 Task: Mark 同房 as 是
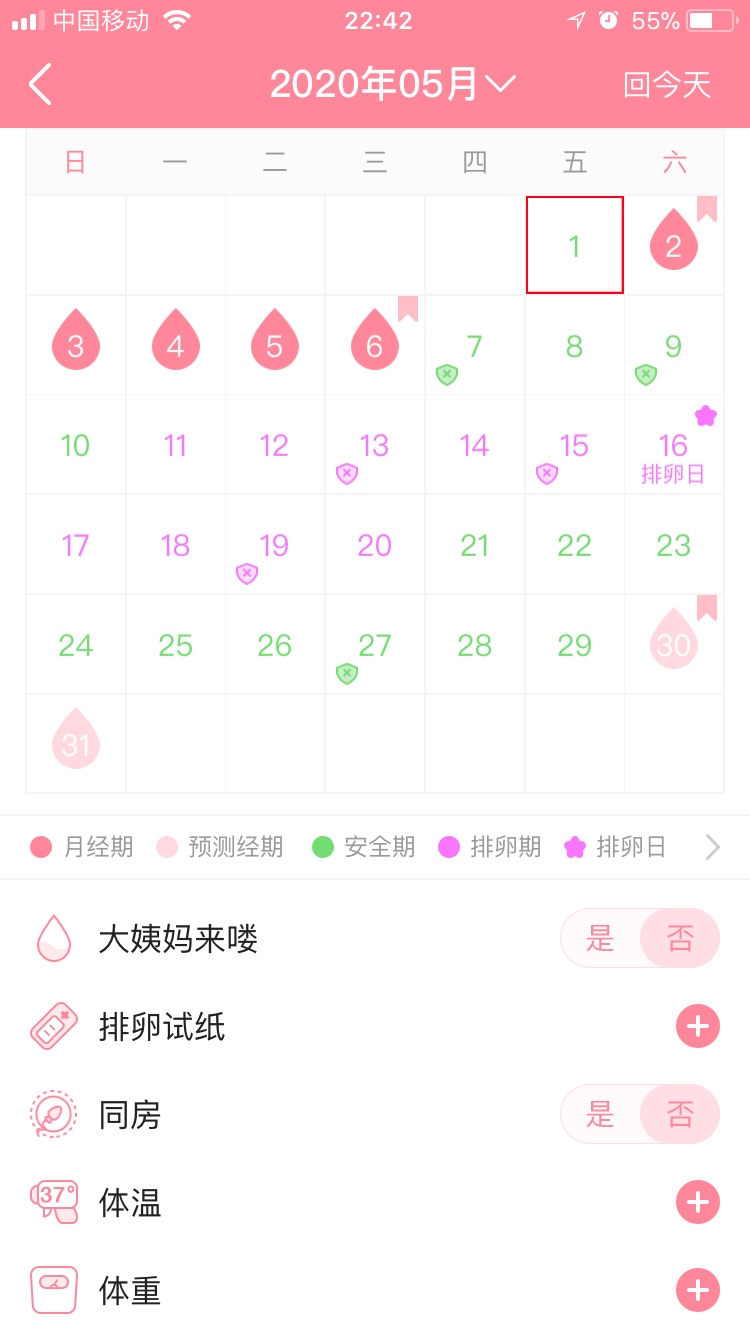(600, 1114)
